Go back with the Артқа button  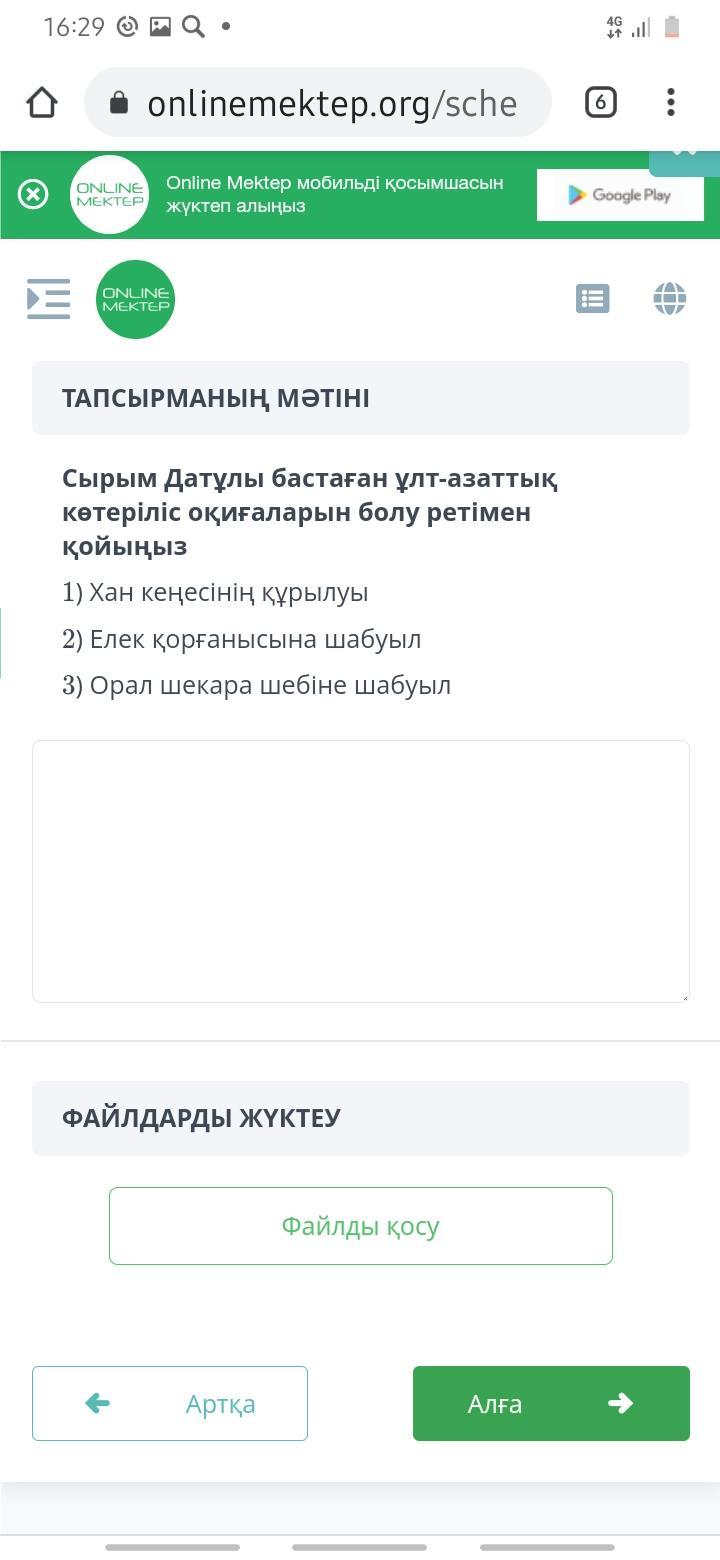[x=170, y=1403]
